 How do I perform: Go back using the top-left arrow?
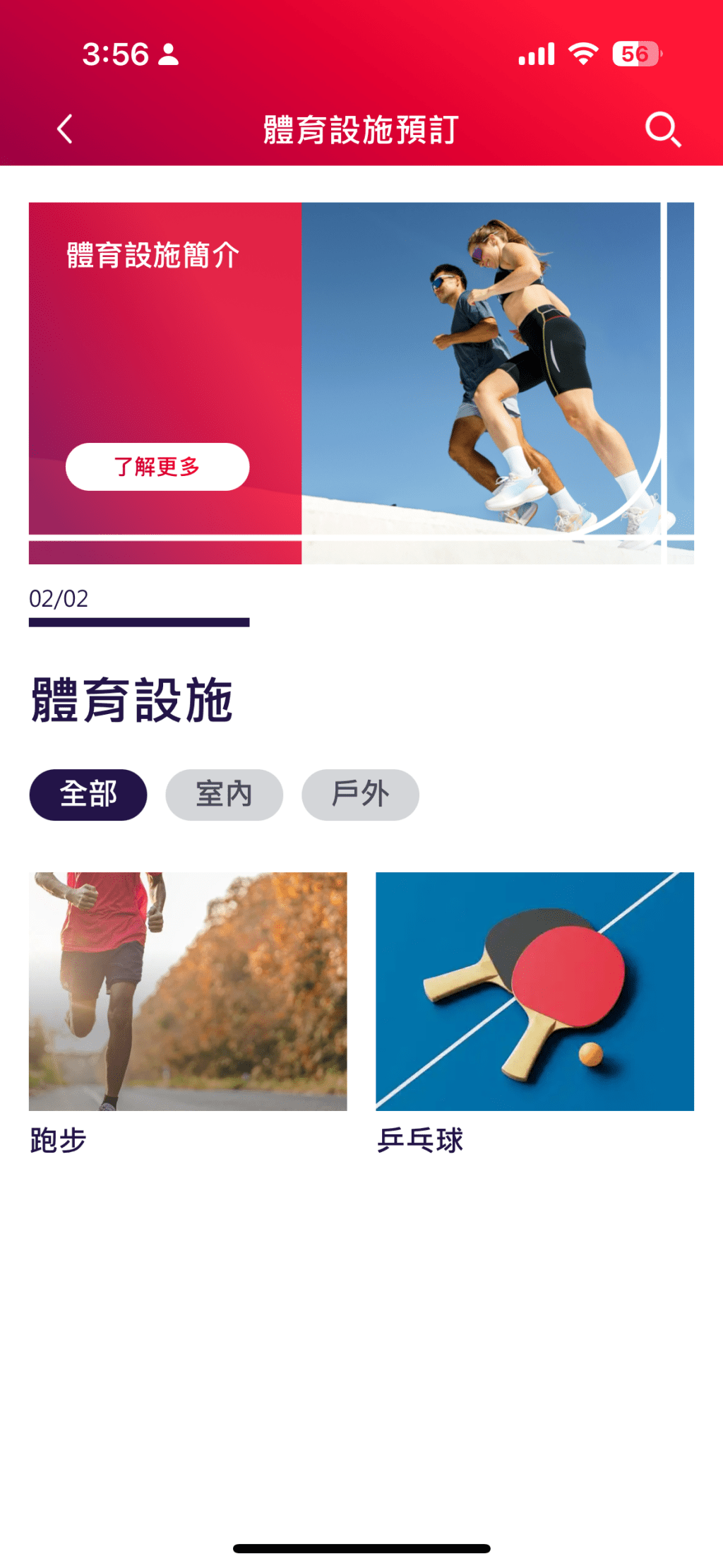[65, 129]
